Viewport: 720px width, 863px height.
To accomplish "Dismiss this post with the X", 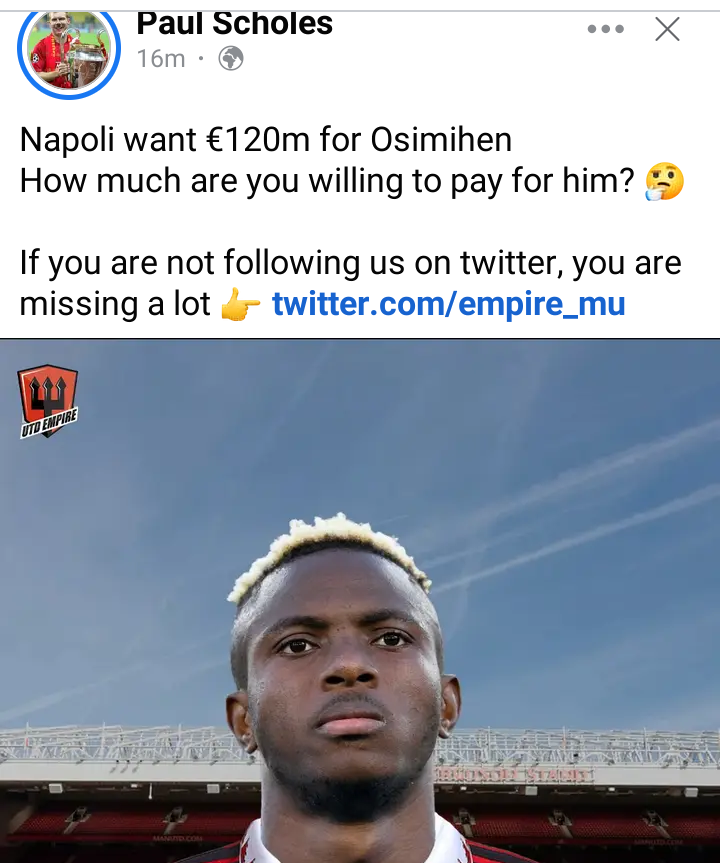I will point(667,30).
